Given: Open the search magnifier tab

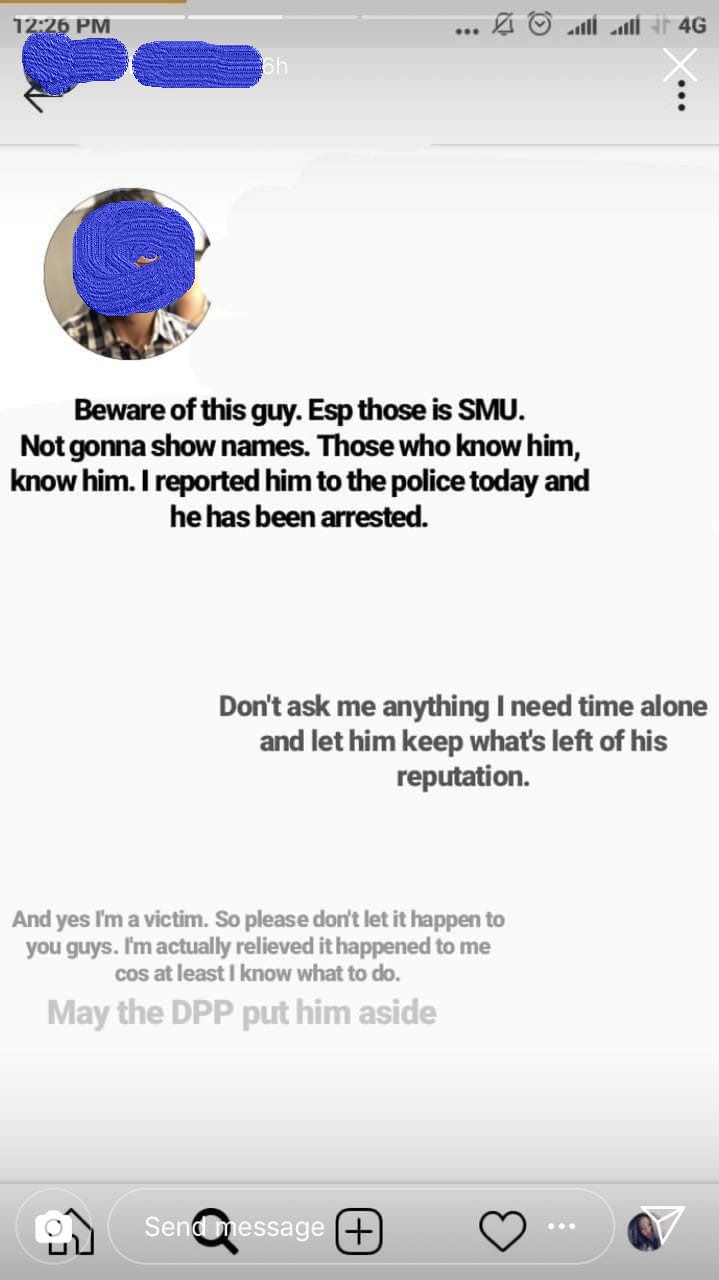Looking at the screenshot, I should point(213,1230).
